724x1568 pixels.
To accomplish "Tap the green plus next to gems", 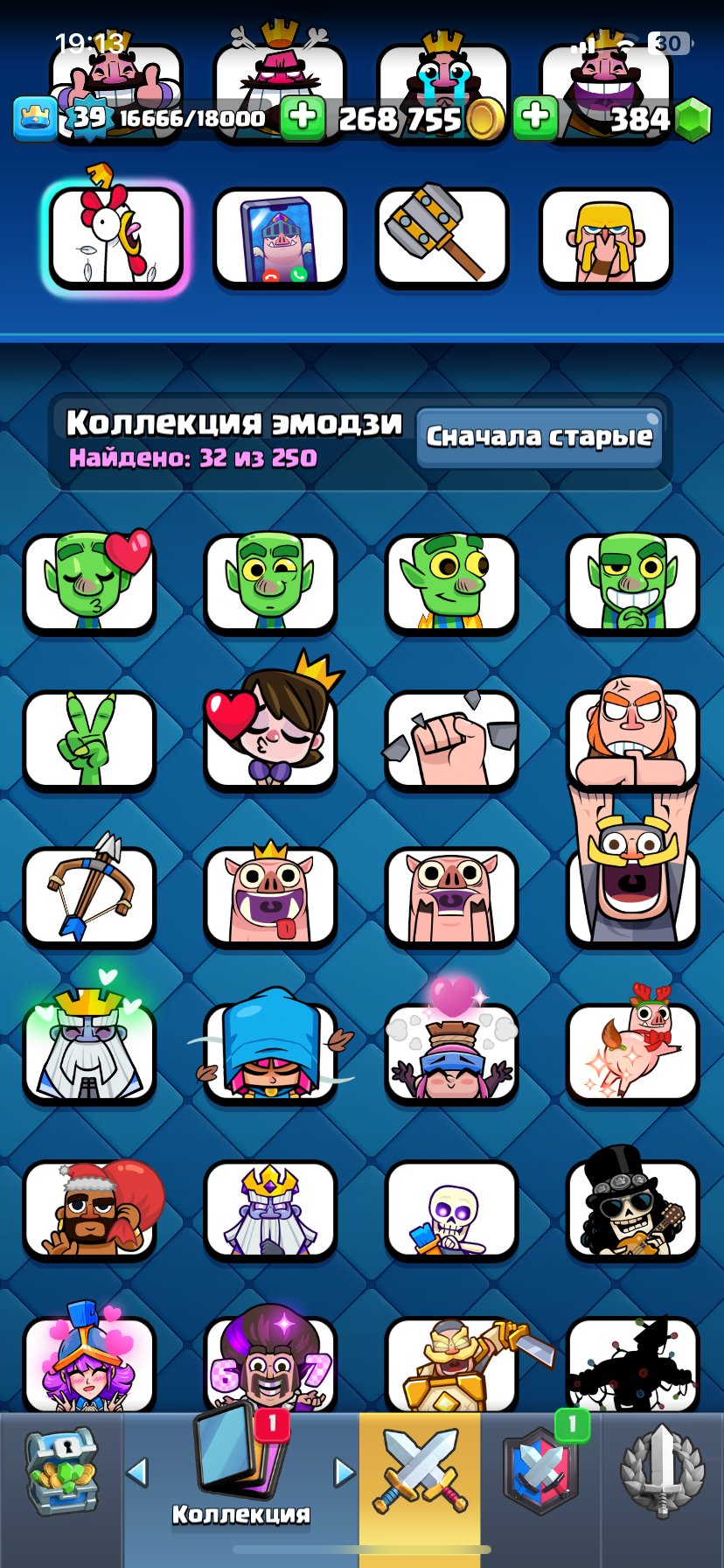I will click(536, 118).
